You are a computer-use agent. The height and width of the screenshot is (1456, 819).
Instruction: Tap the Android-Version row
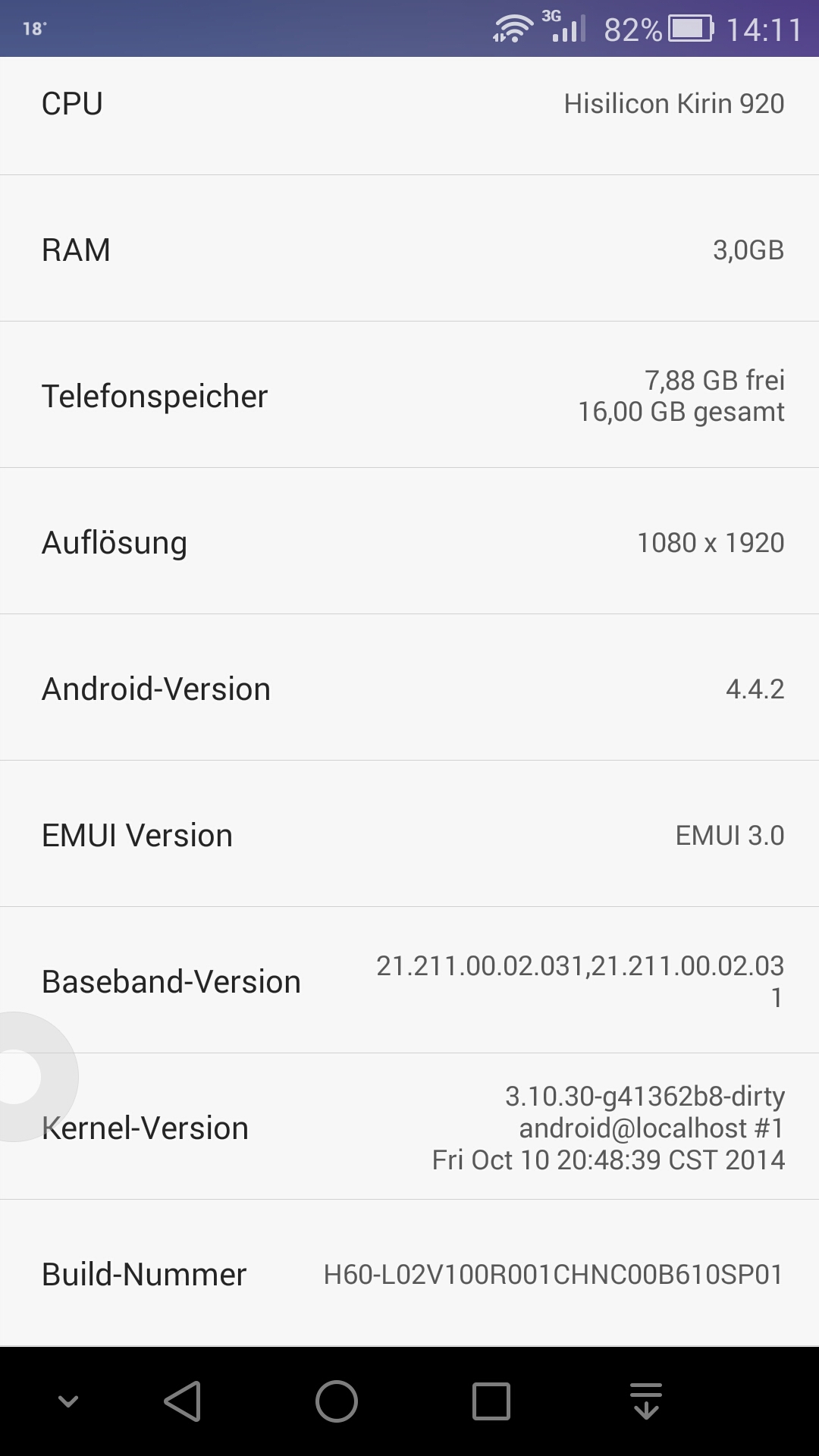(409, 688)
